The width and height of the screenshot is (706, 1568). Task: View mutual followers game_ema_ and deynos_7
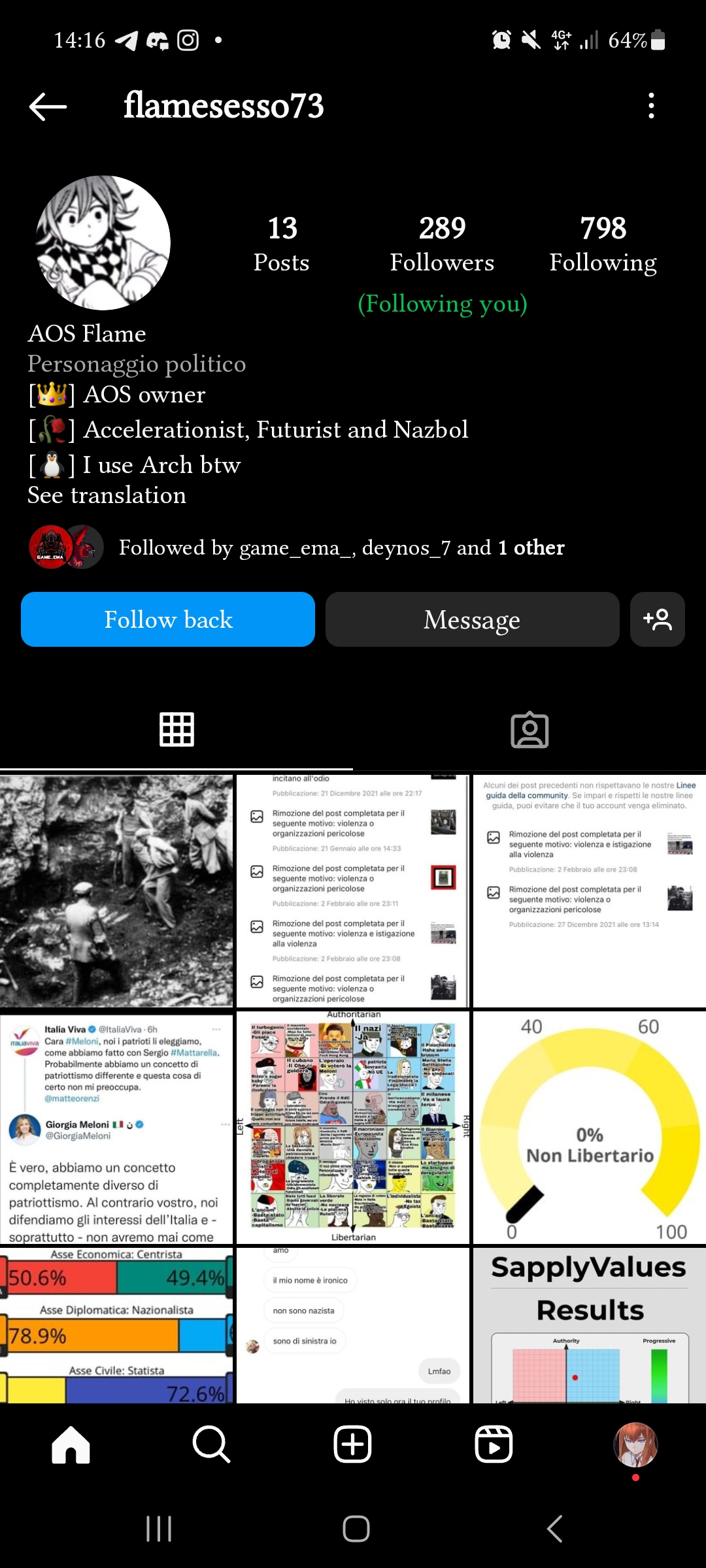coord(297,547)
